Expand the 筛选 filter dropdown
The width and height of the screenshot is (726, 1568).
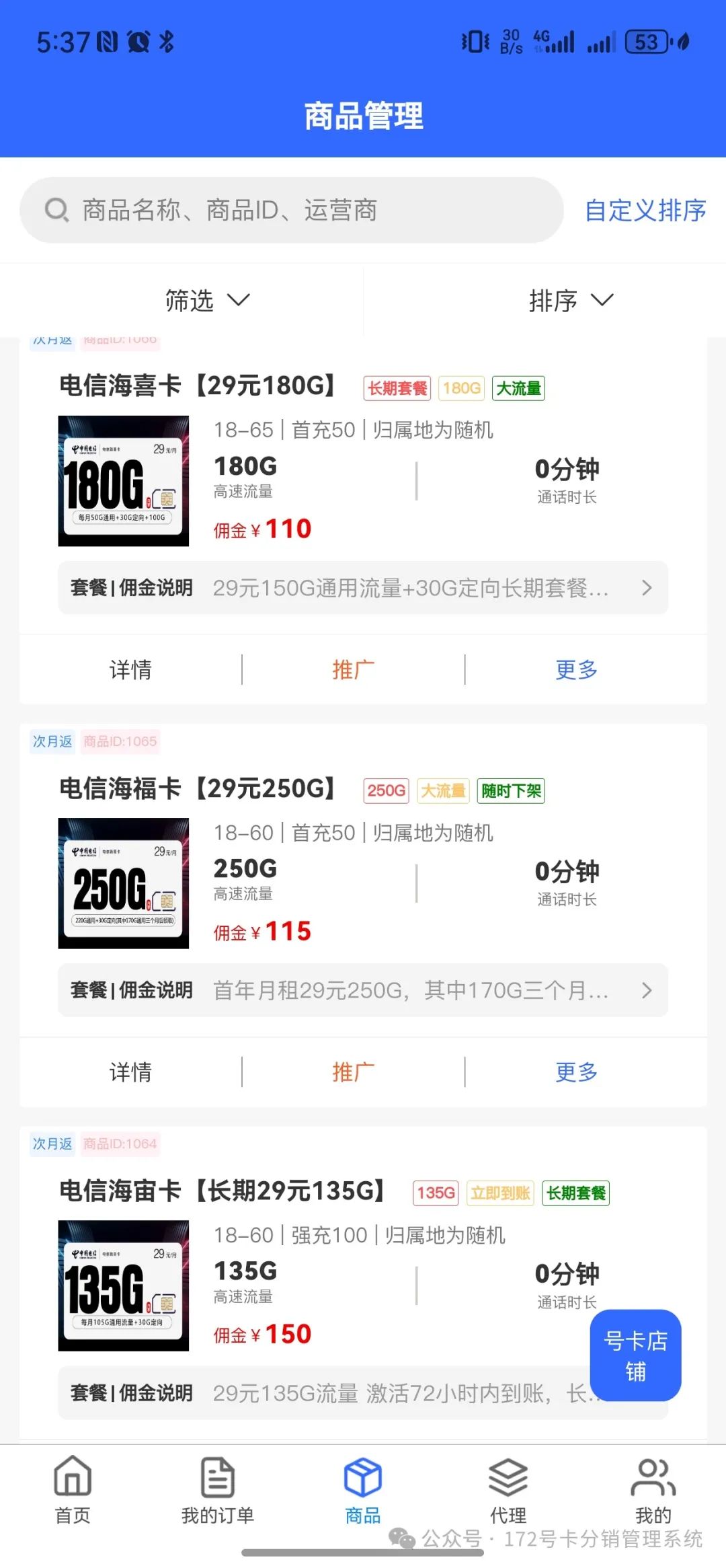tap(207, 300)
